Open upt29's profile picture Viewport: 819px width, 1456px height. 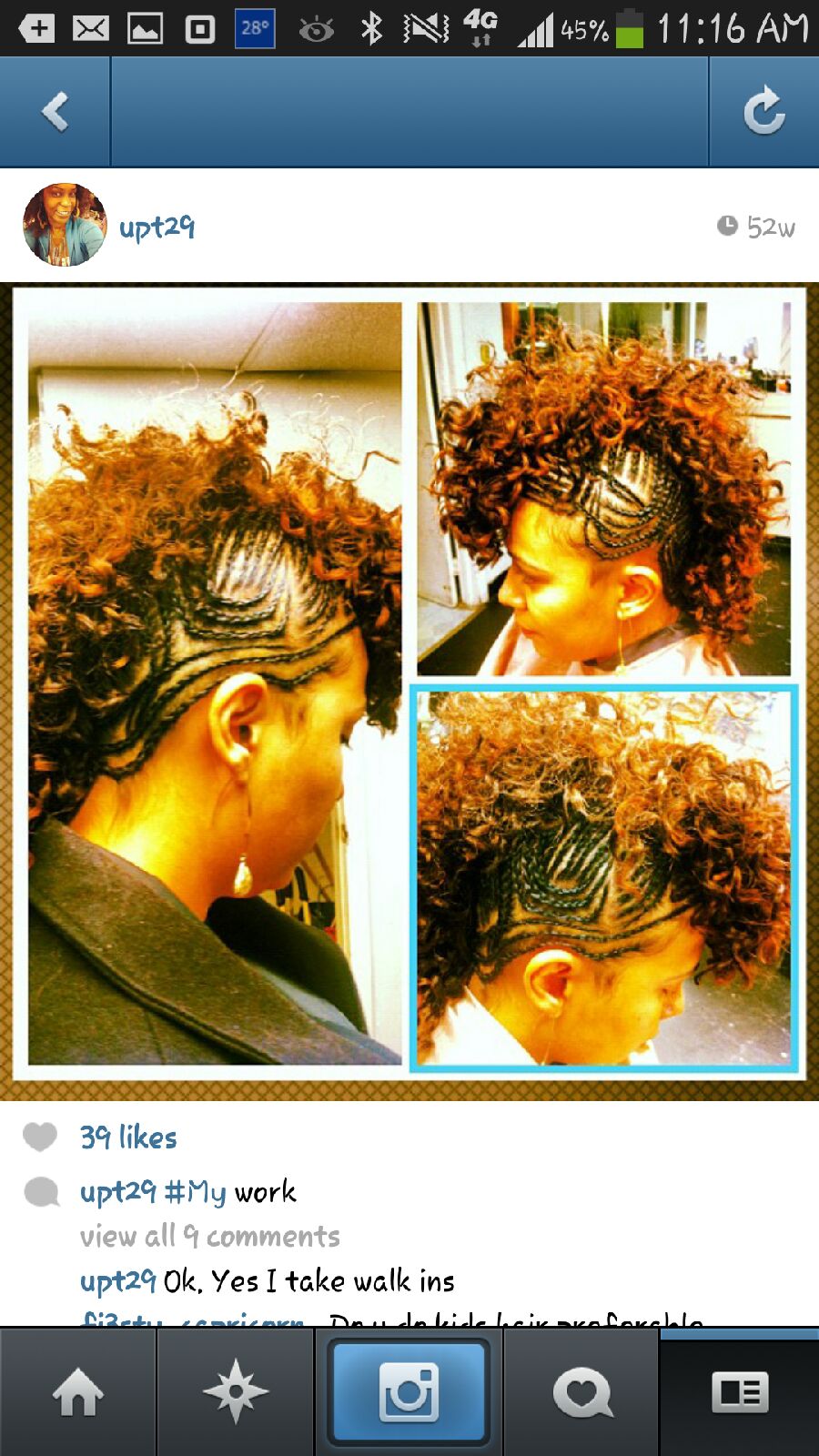coord(64,225)
